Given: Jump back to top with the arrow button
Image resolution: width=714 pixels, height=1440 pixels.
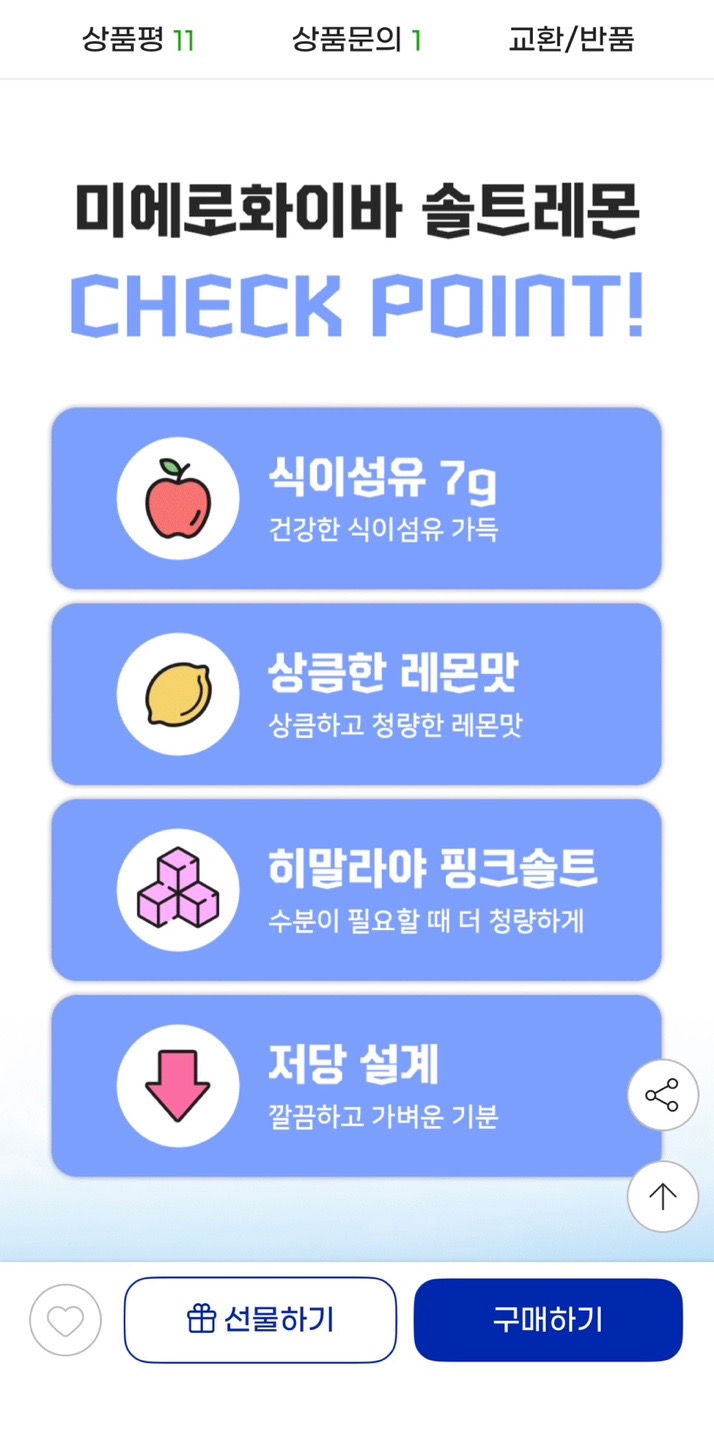Looking at the screenshot, I should coord(662,1196).
